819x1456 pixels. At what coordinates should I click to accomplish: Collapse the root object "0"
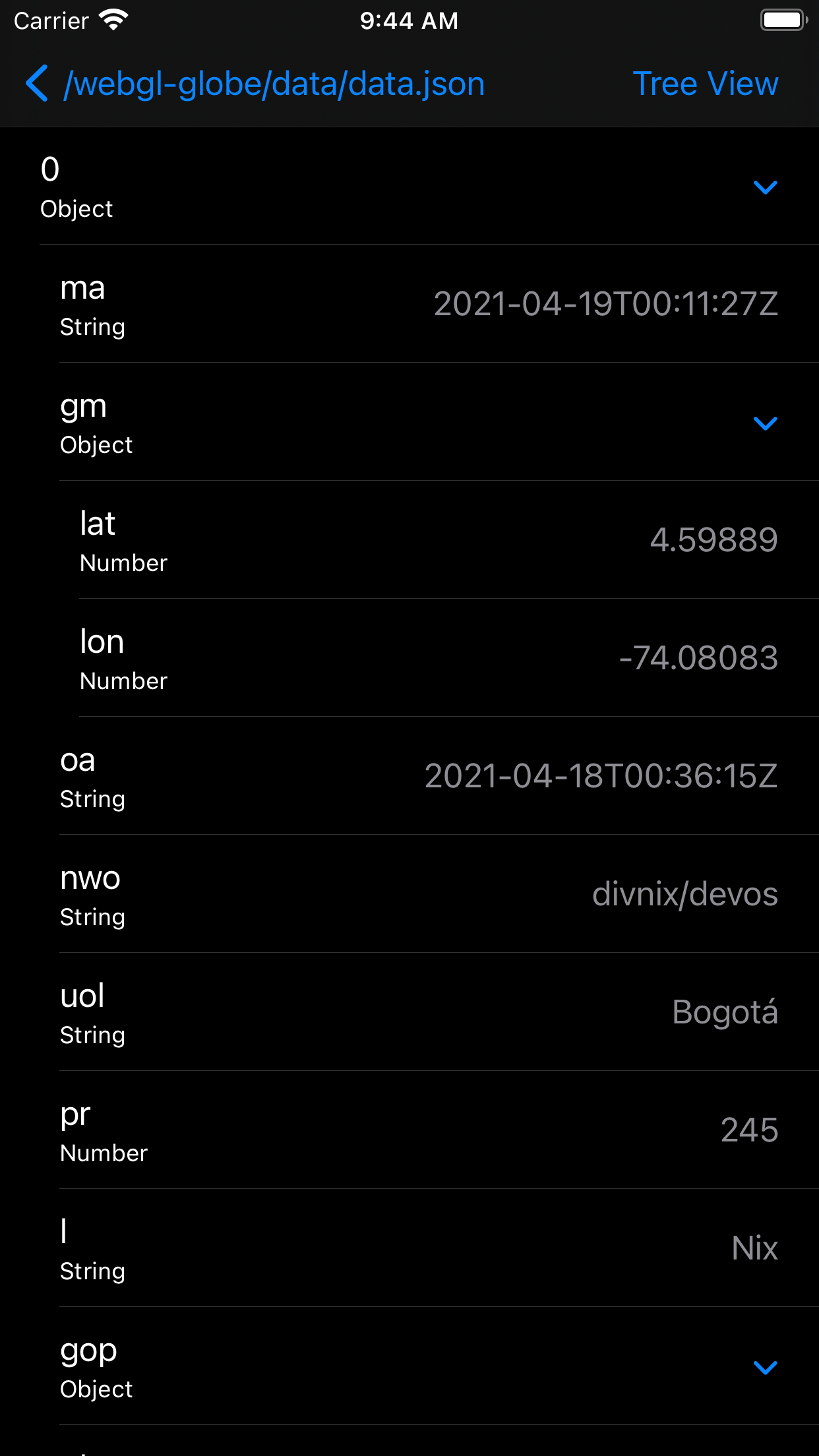(x=766, y=188)
